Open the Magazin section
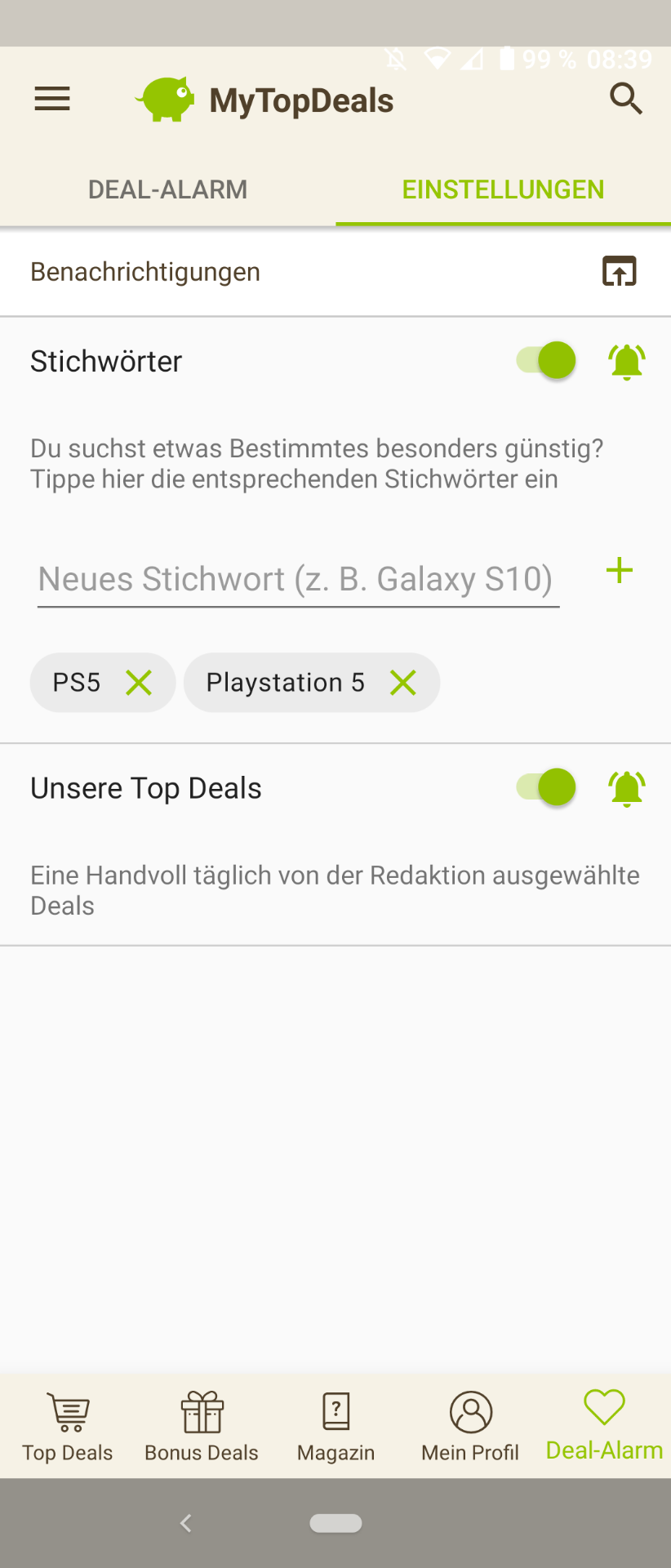 pos(335,1427)
